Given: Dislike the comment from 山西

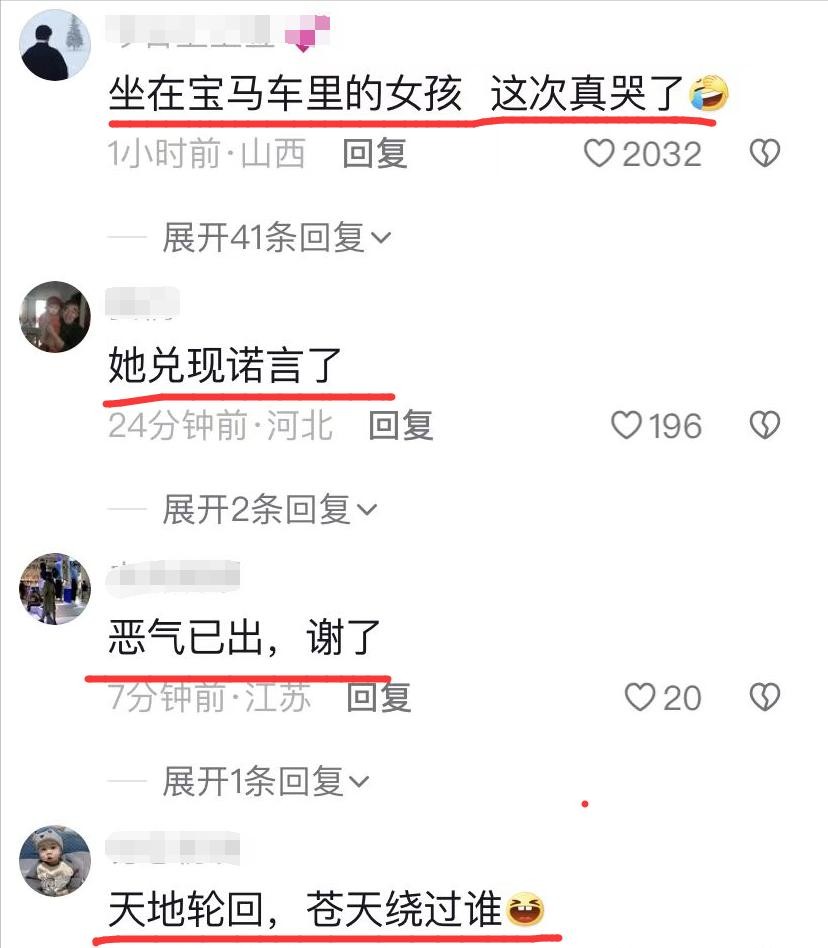Looking at the screenshot, I should (765, 154).
